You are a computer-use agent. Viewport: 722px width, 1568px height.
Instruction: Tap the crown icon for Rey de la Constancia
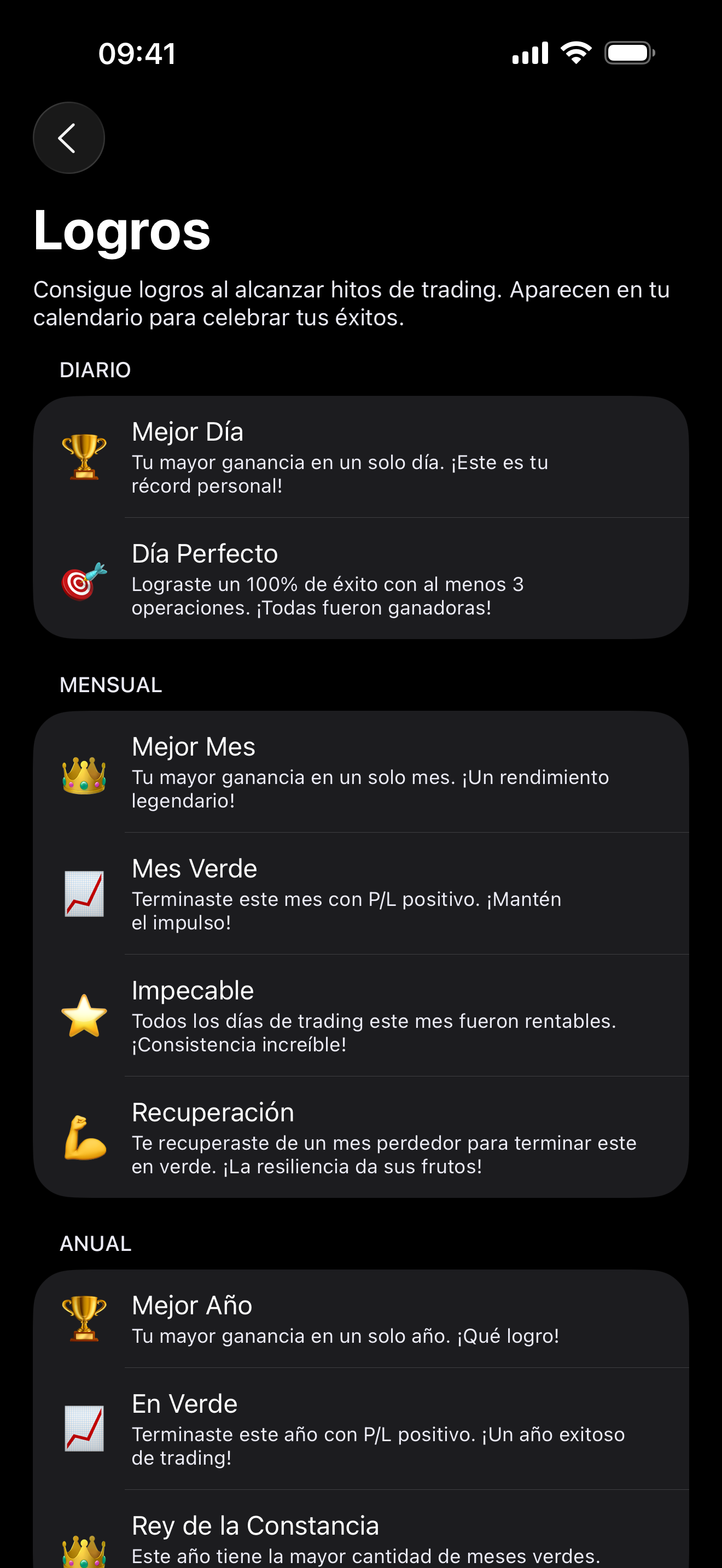84,1551
